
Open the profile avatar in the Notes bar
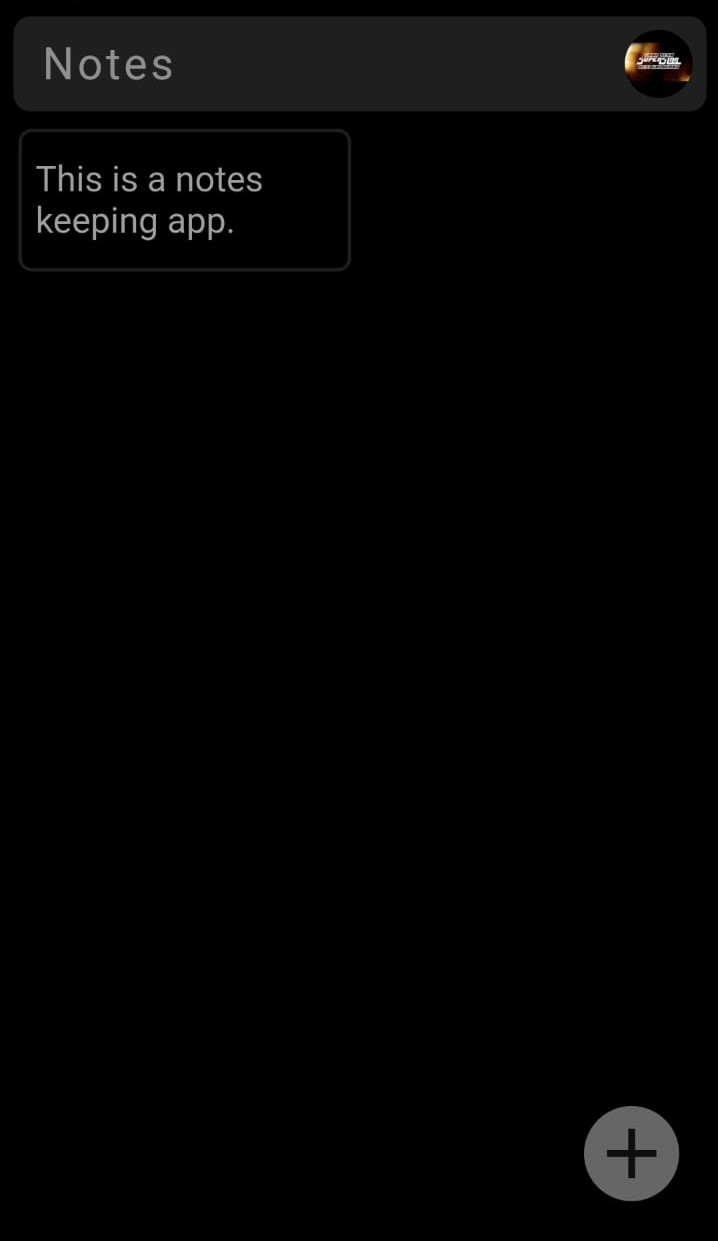pos(658,63)
